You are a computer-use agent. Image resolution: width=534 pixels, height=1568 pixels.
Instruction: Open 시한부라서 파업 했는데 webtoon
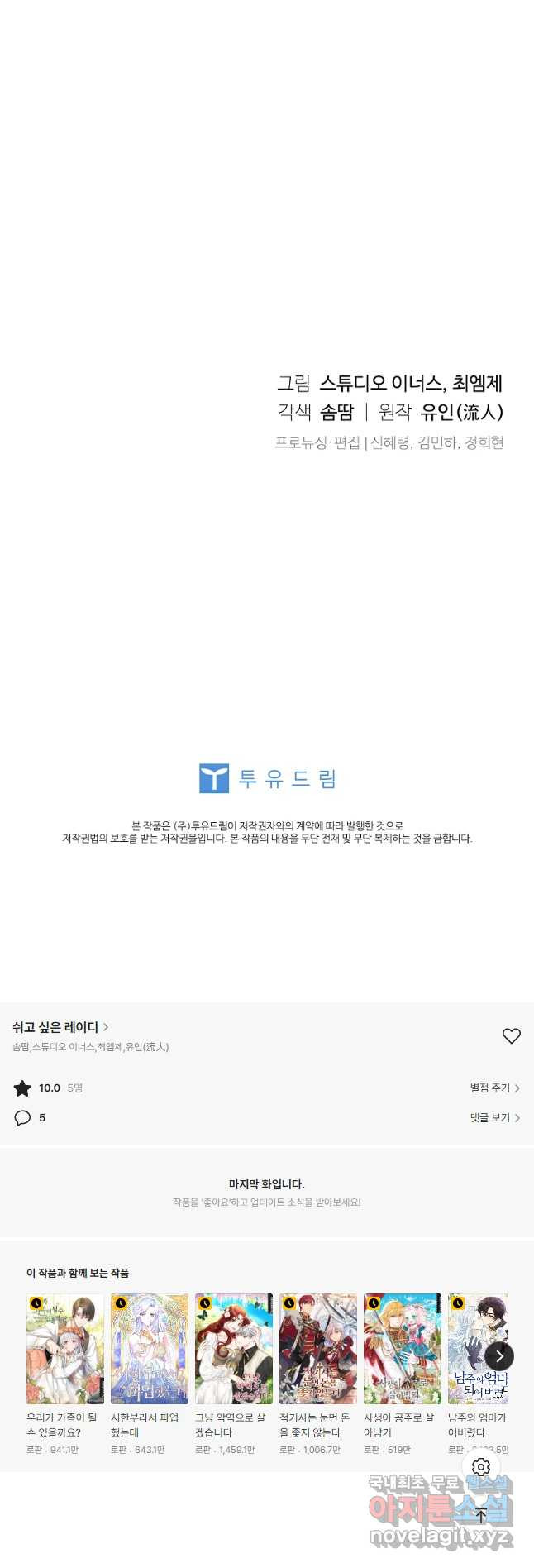pos(150,1350)
